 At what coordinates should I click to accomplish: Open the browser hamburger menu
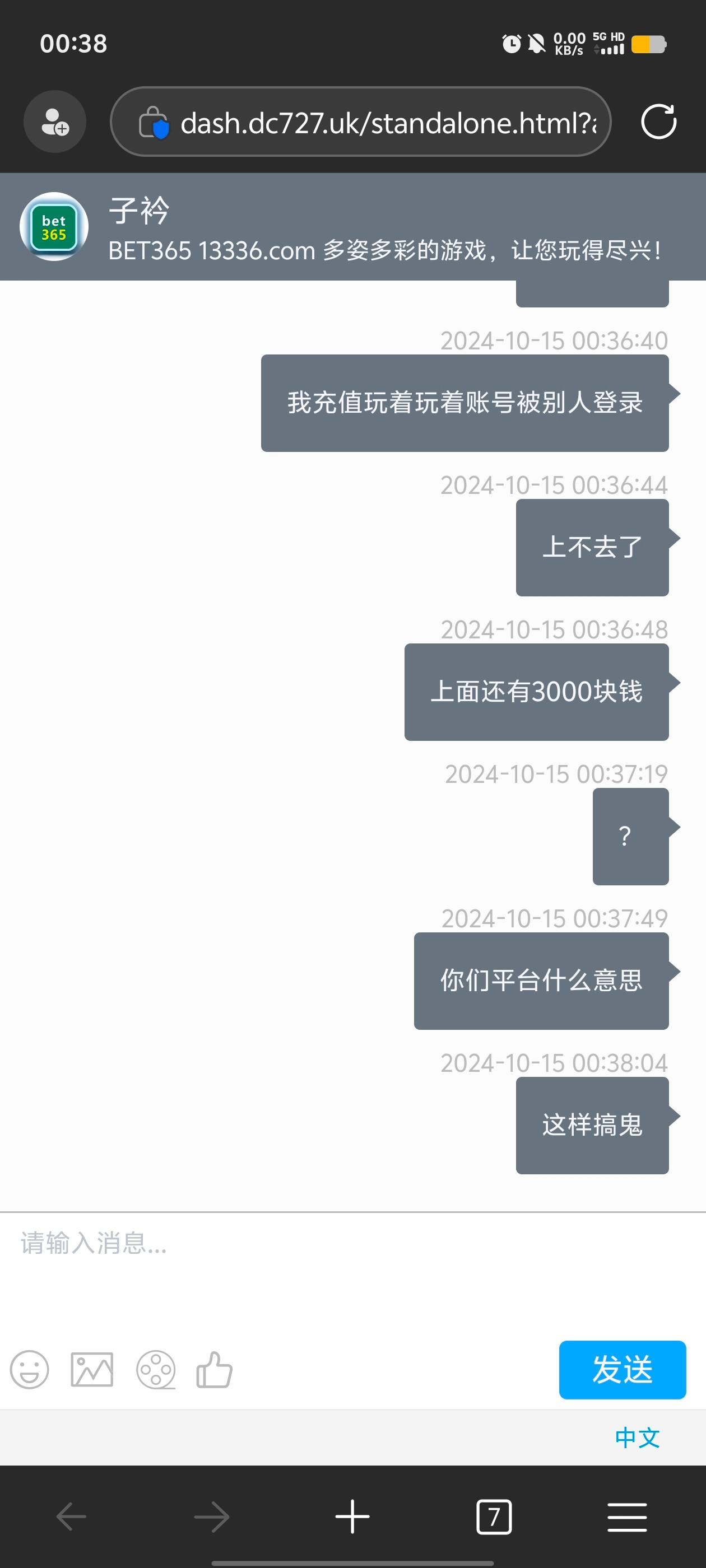627,1516
